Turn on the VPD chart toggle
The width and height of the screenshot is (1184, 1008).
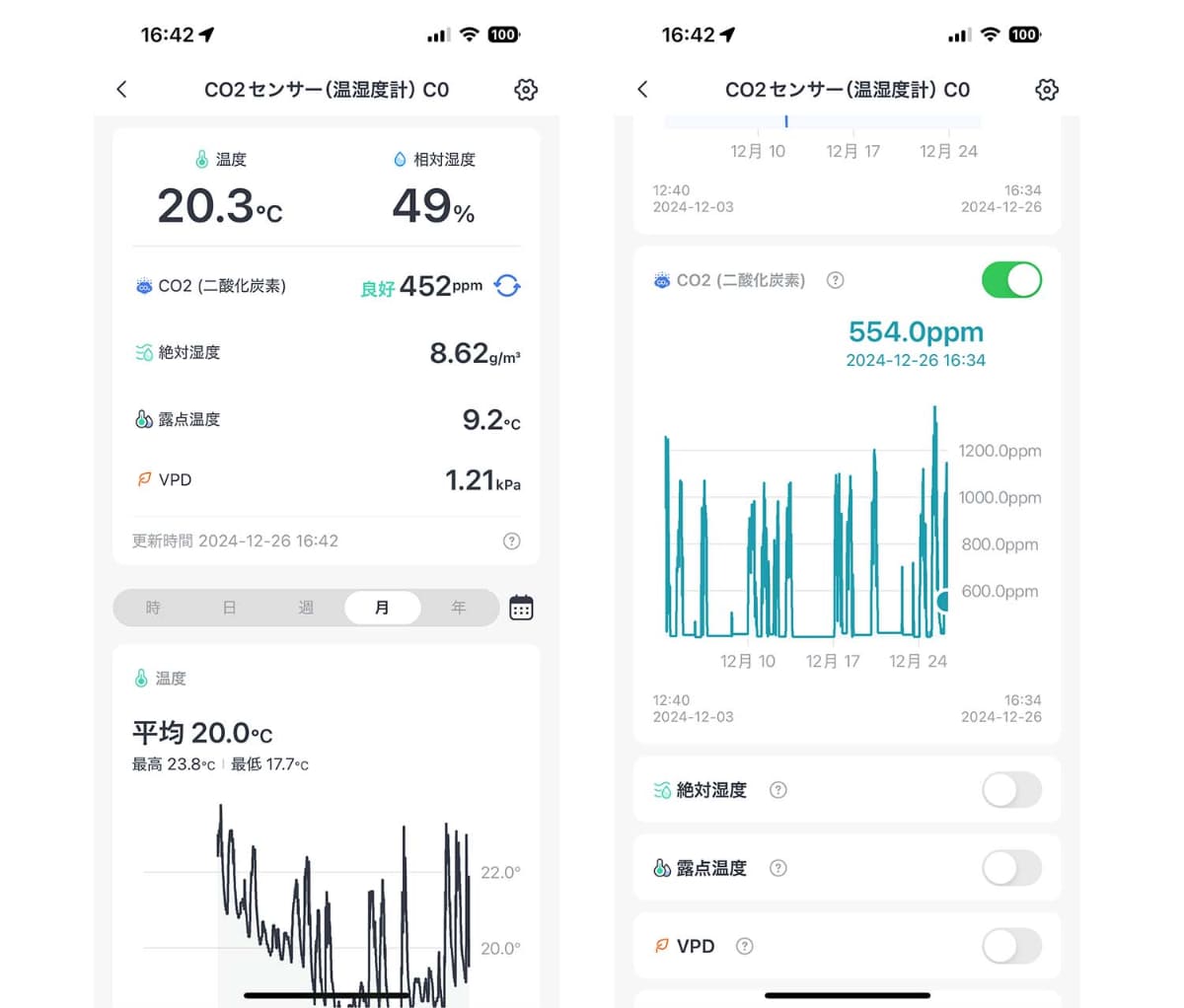tap(1011, 946)
